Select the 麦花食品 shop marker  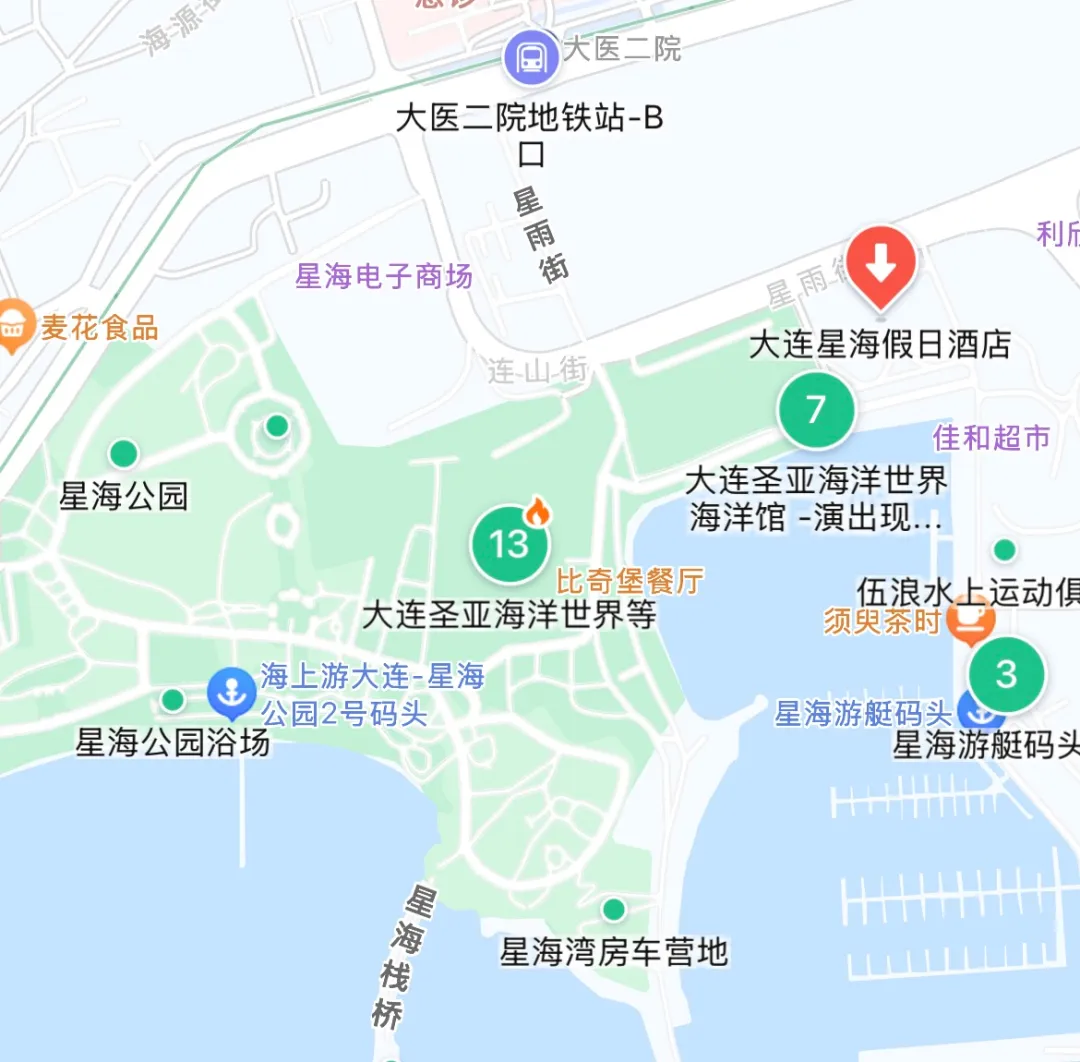click(12, 327)
